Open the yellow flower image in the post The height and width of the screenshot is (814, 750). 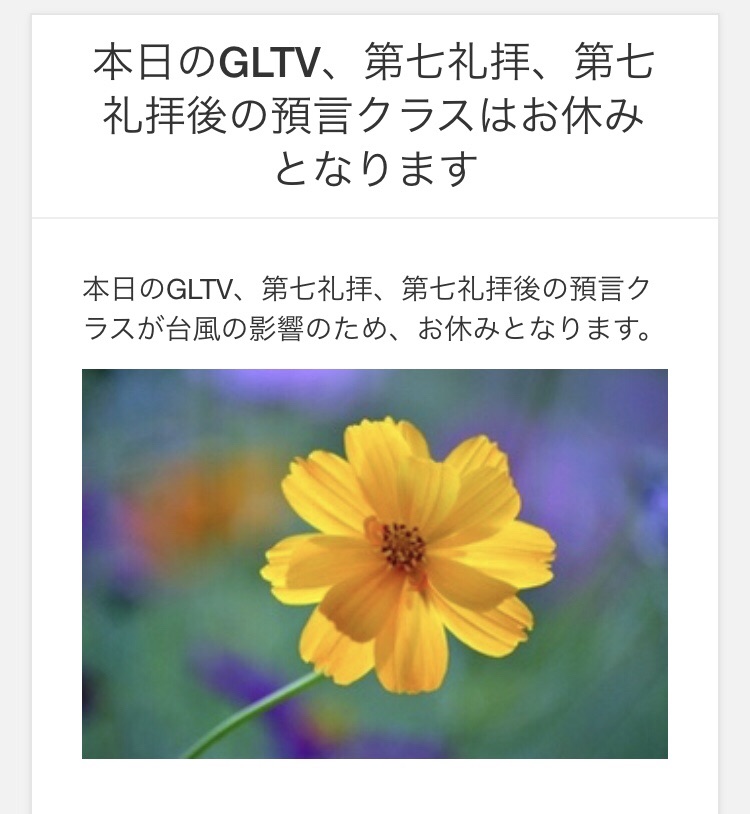[375, 563]
